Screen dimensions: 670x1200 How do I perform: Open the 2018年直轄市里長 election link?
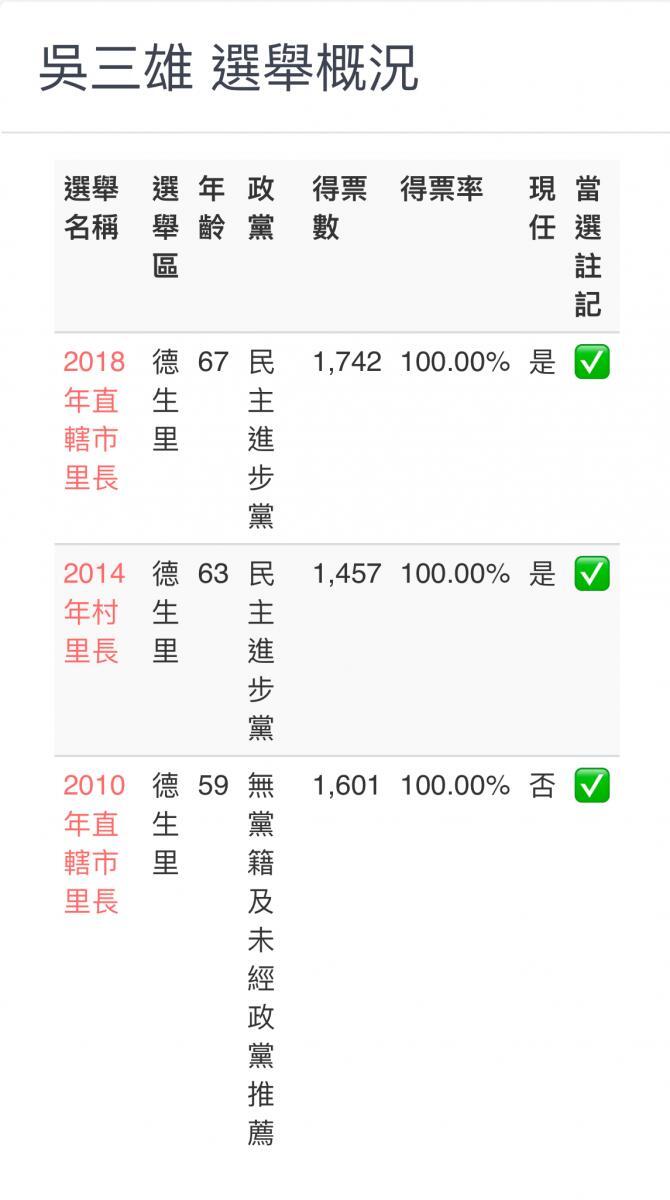(94, 420)
